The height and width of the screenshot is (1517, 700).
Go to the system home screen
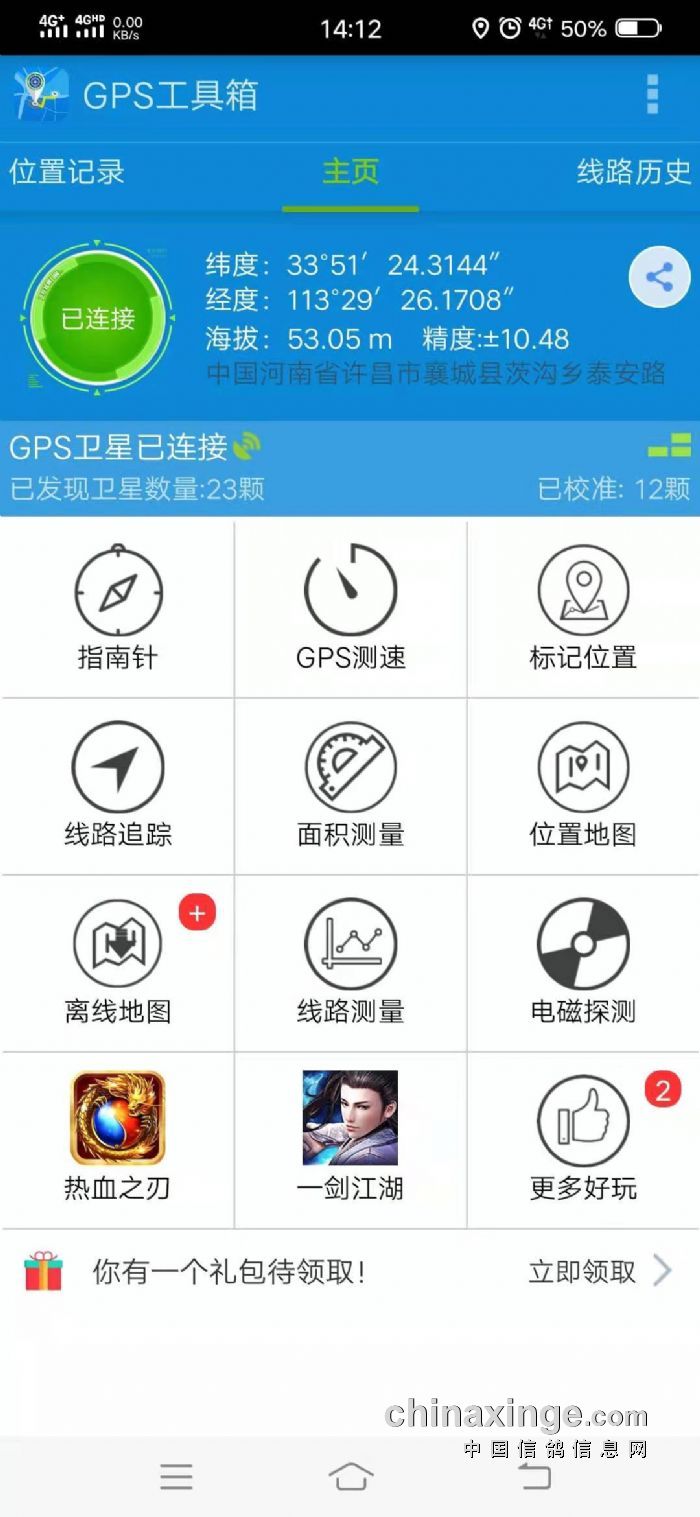[x=350, y=1477]
